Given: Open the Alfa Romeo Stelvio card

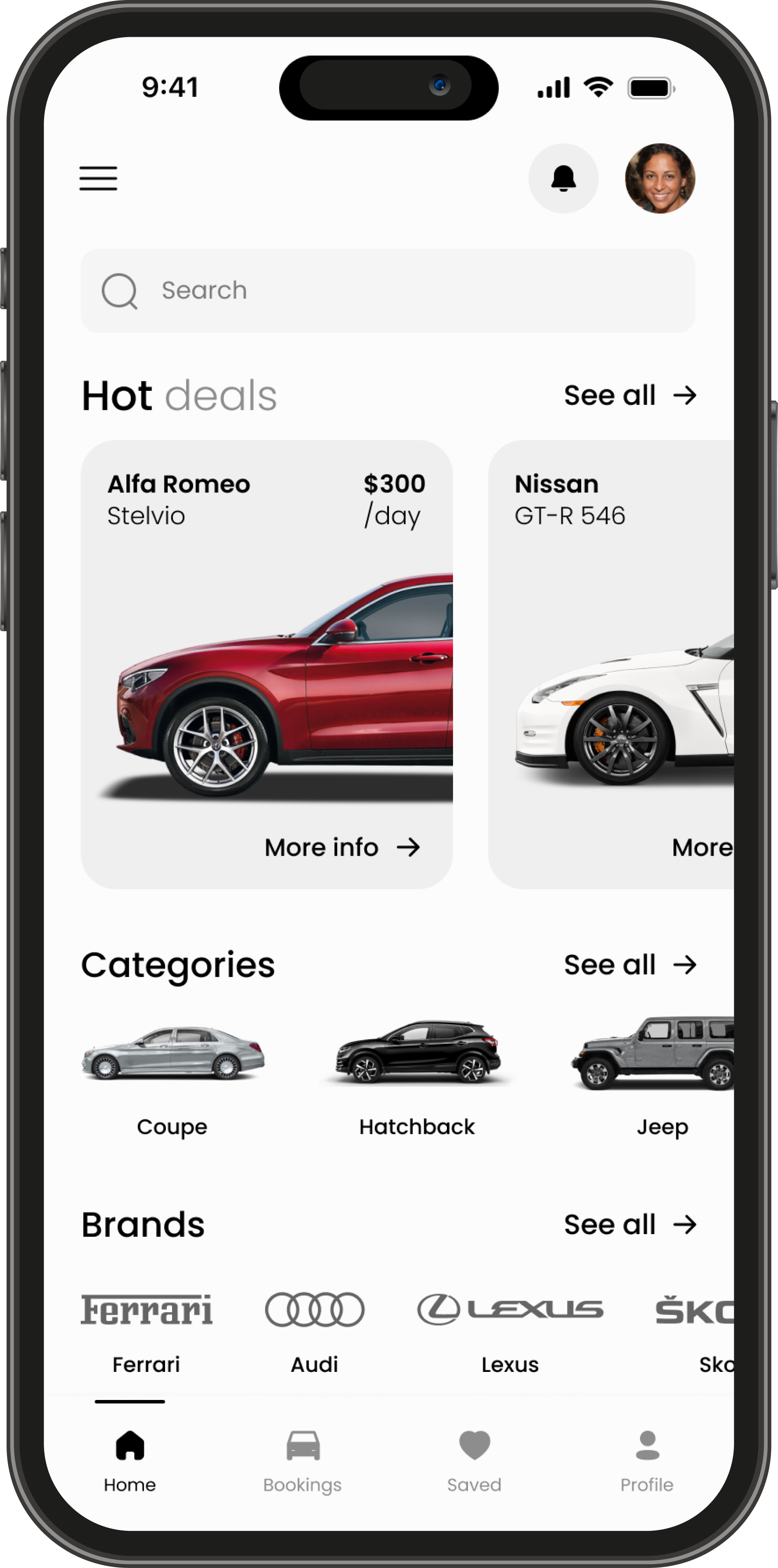Looking at the screenshot, I should tap(266, 663).
